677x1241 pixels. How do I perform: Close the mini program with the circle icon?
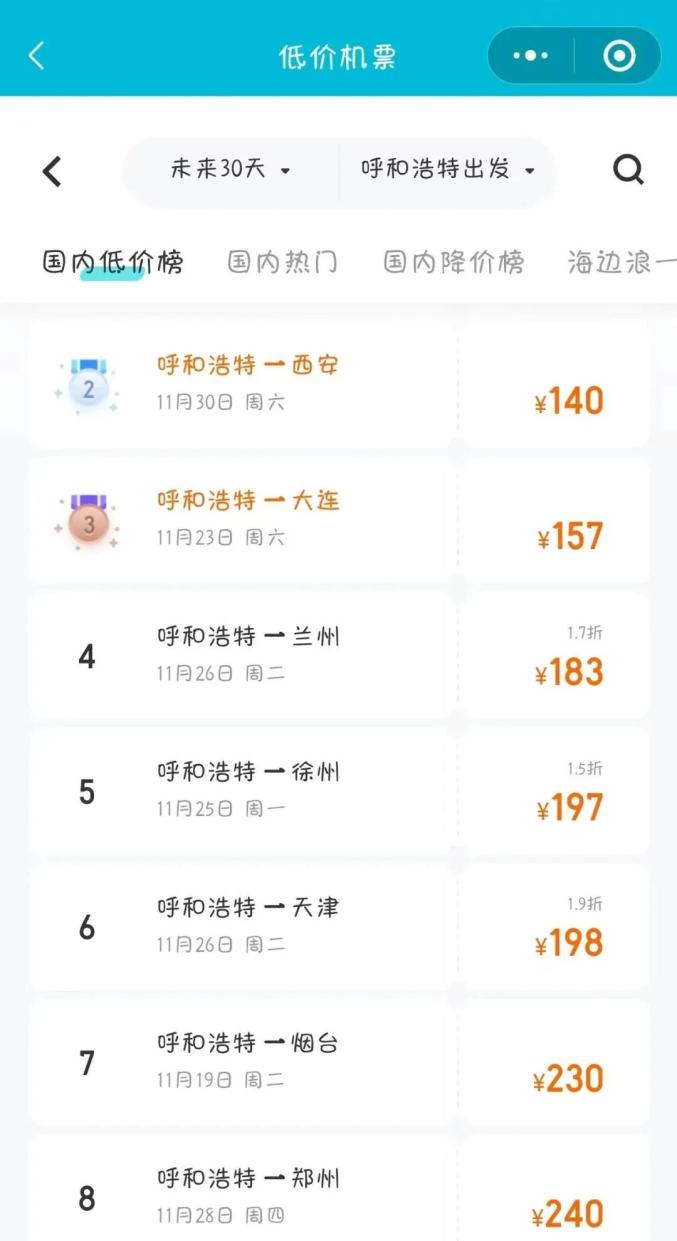tap(619, 56)
